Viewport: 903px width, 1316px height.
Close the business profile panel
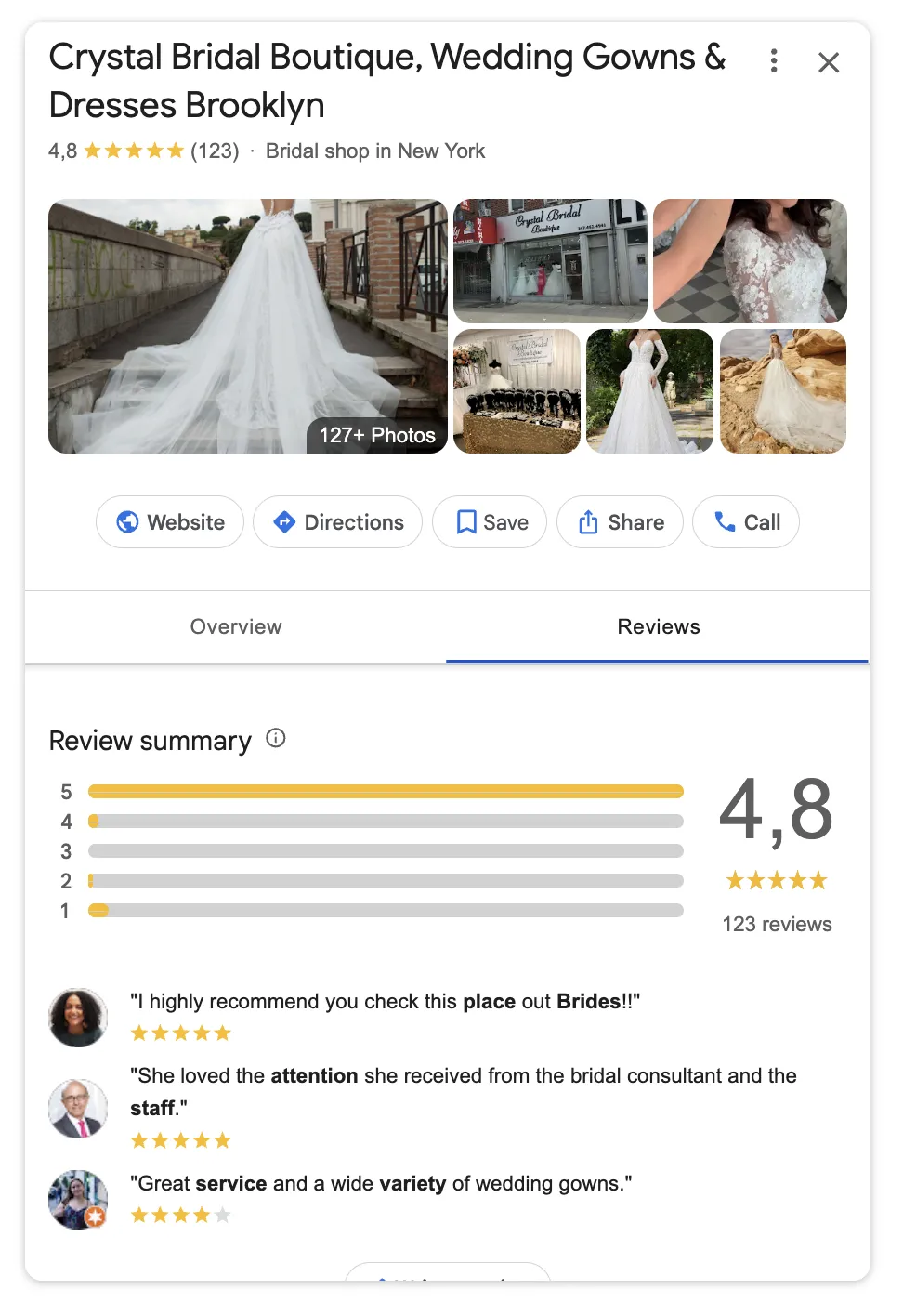tap(828, 61)
